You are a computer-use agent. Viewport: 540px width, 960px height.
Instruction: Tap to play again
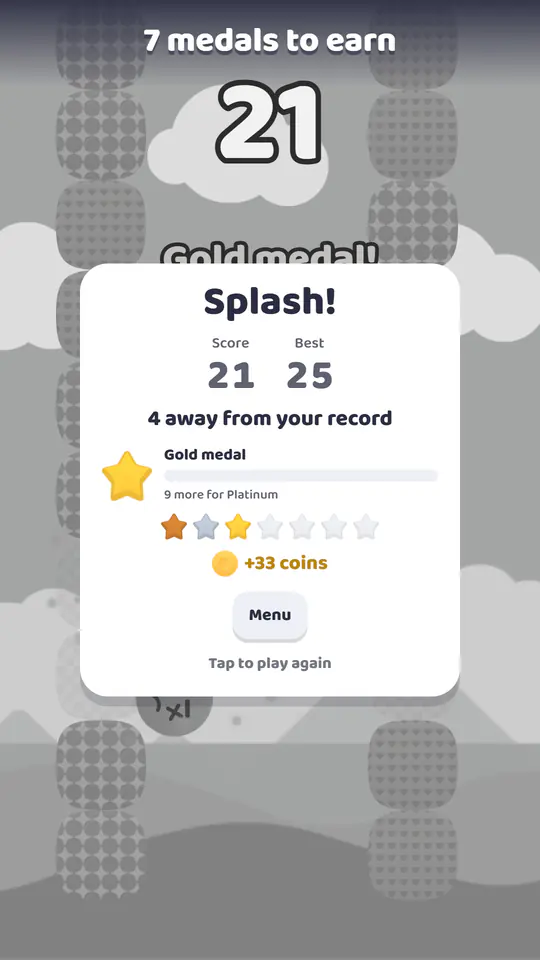coord(269,663)
